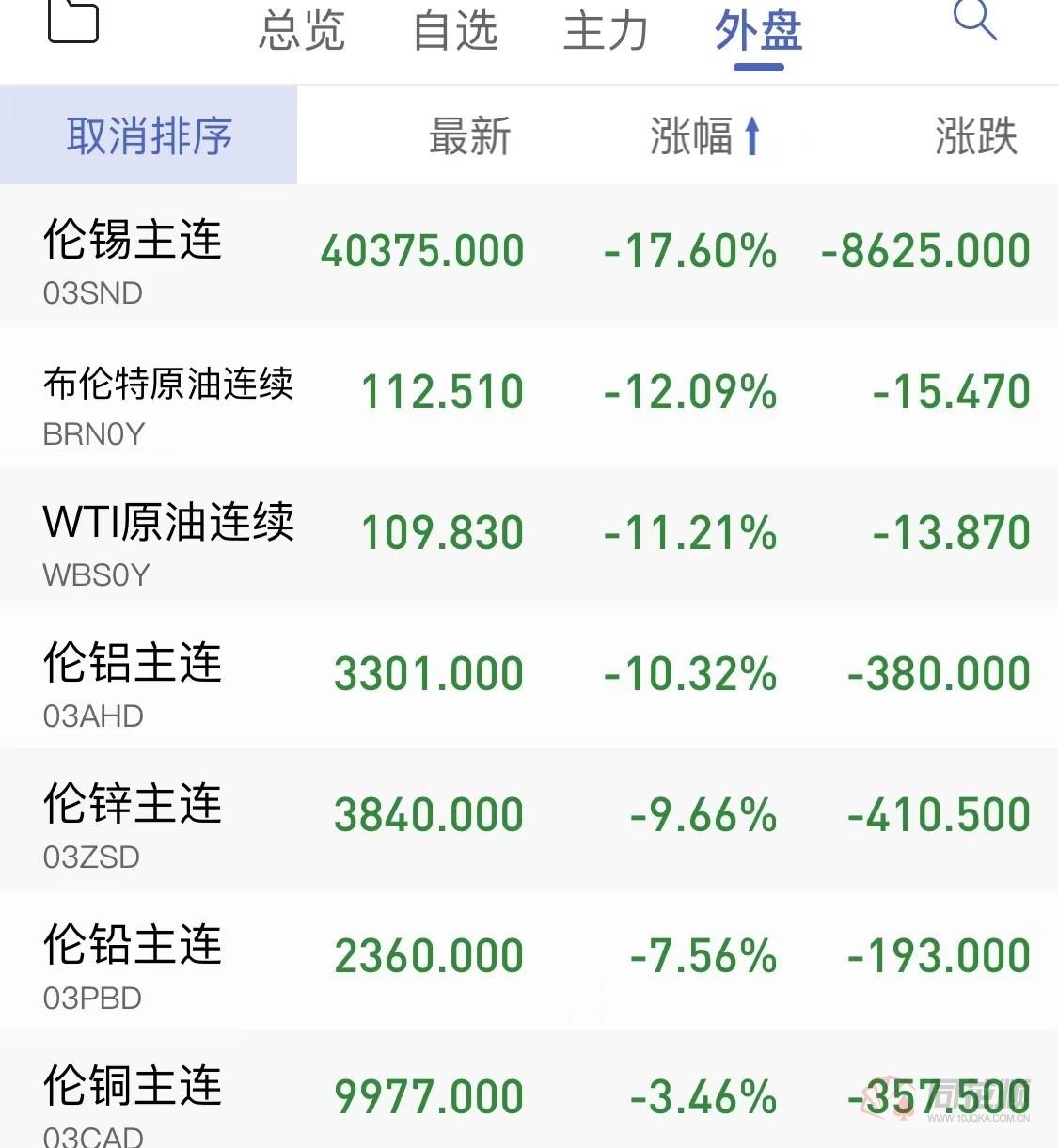The height and width of the screenshot is (1148, 1058).
Task: Switch to the 总览 tab
Action: point(303,30)
